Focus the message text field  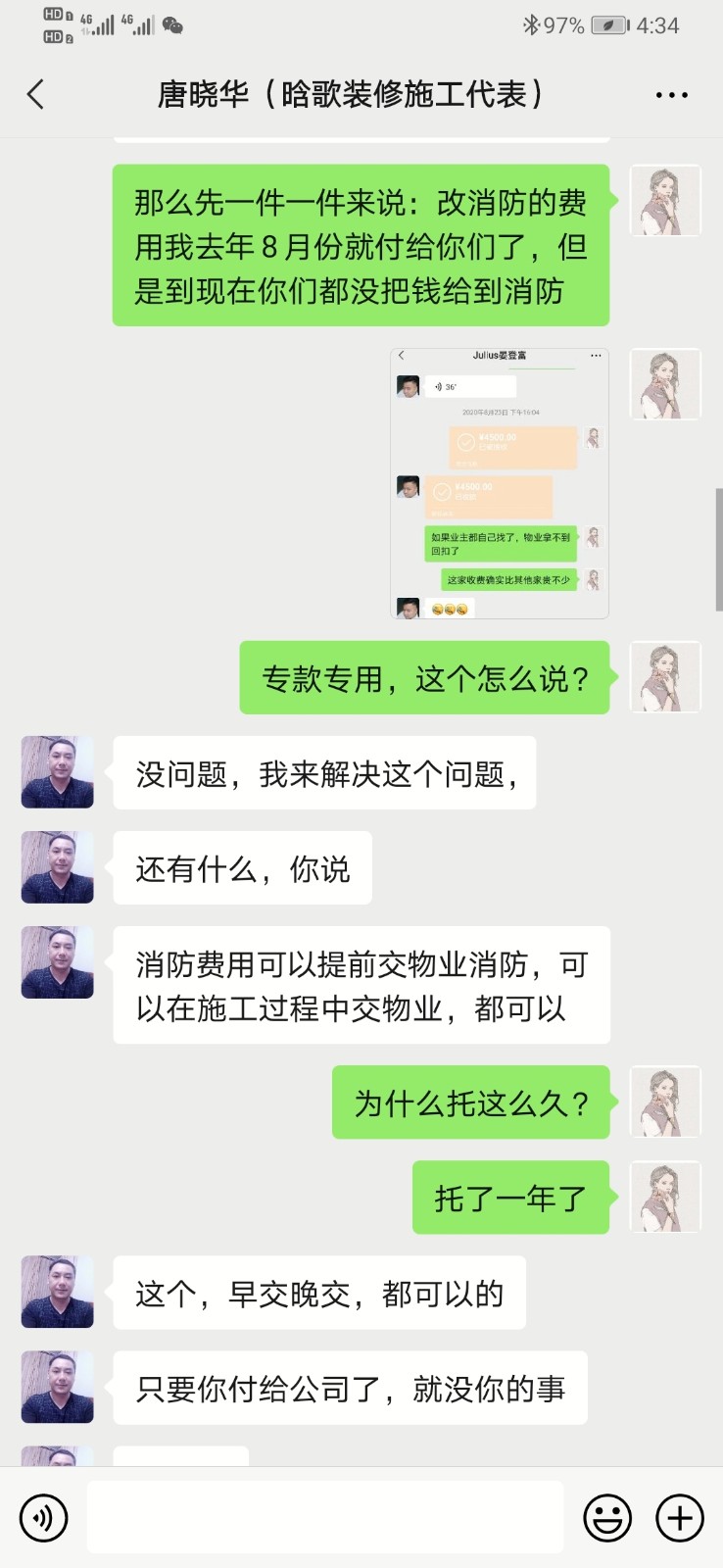click(324, 1518)
